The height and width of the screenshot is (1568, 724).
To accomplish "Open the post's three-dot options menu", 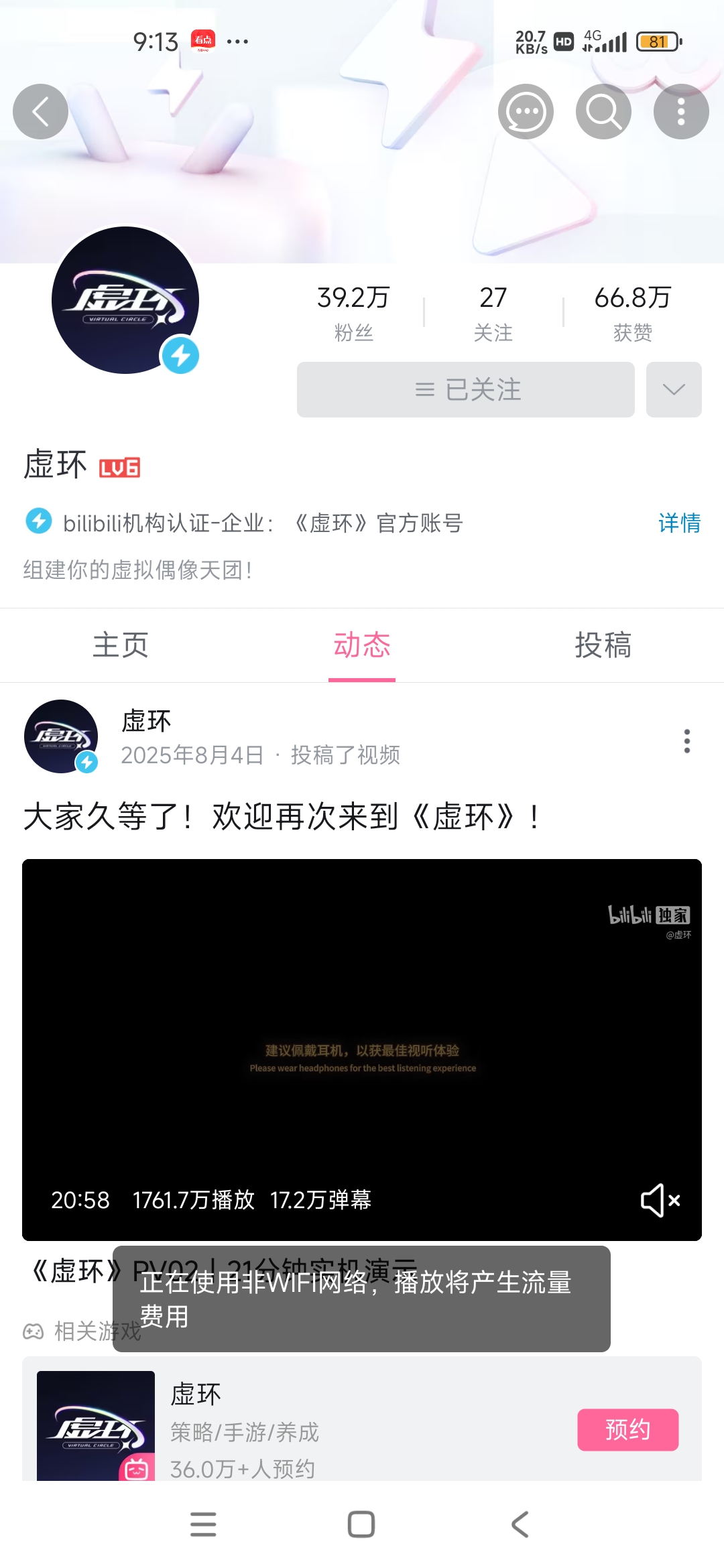I will pos(686,741).
